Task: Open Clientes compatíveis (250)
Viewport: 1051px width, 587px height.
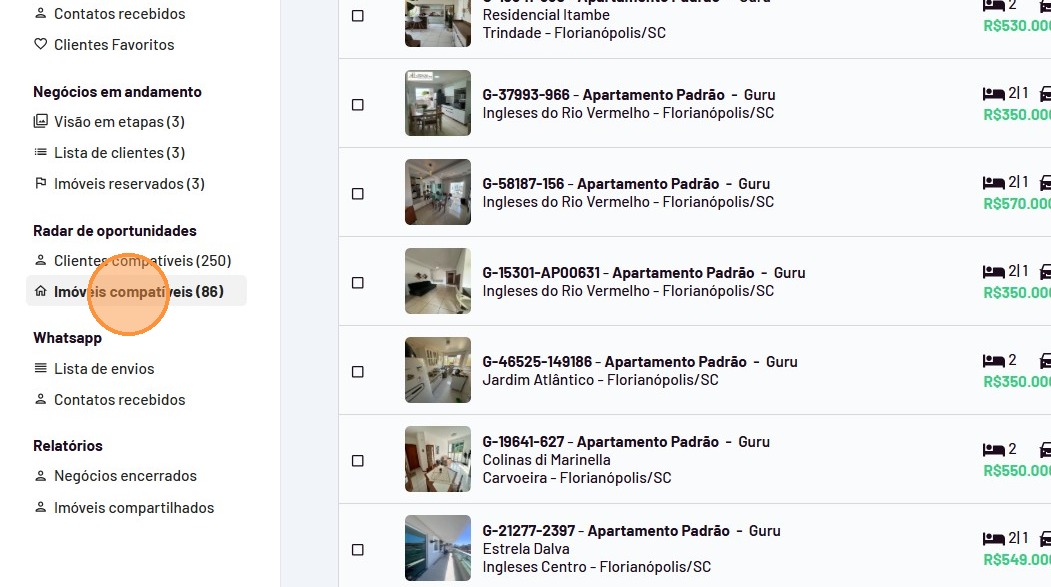Action: pyautogui.click(x=142, y=261)
